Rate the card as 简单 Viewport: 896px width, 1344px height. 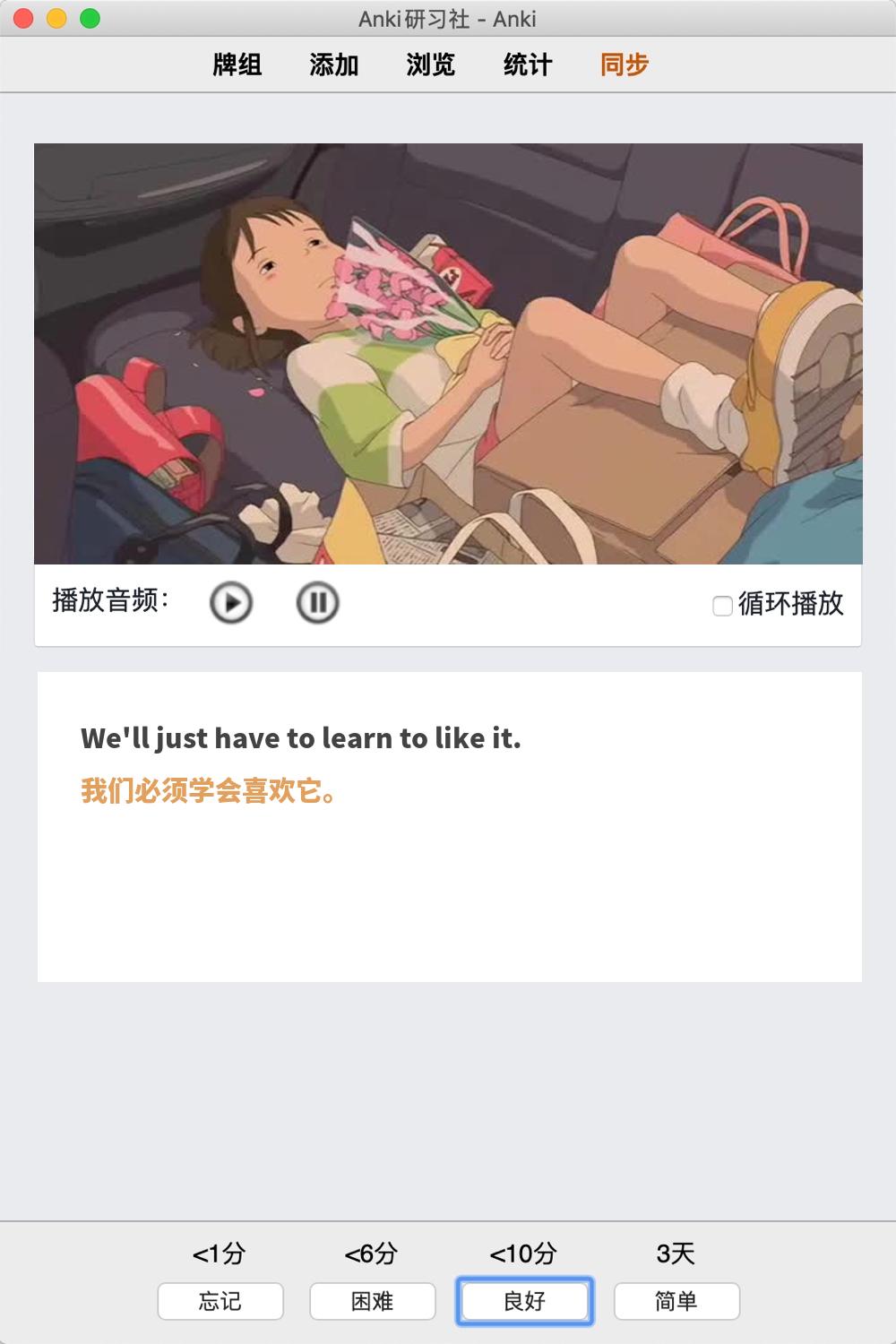click(x=676, y=1301)
